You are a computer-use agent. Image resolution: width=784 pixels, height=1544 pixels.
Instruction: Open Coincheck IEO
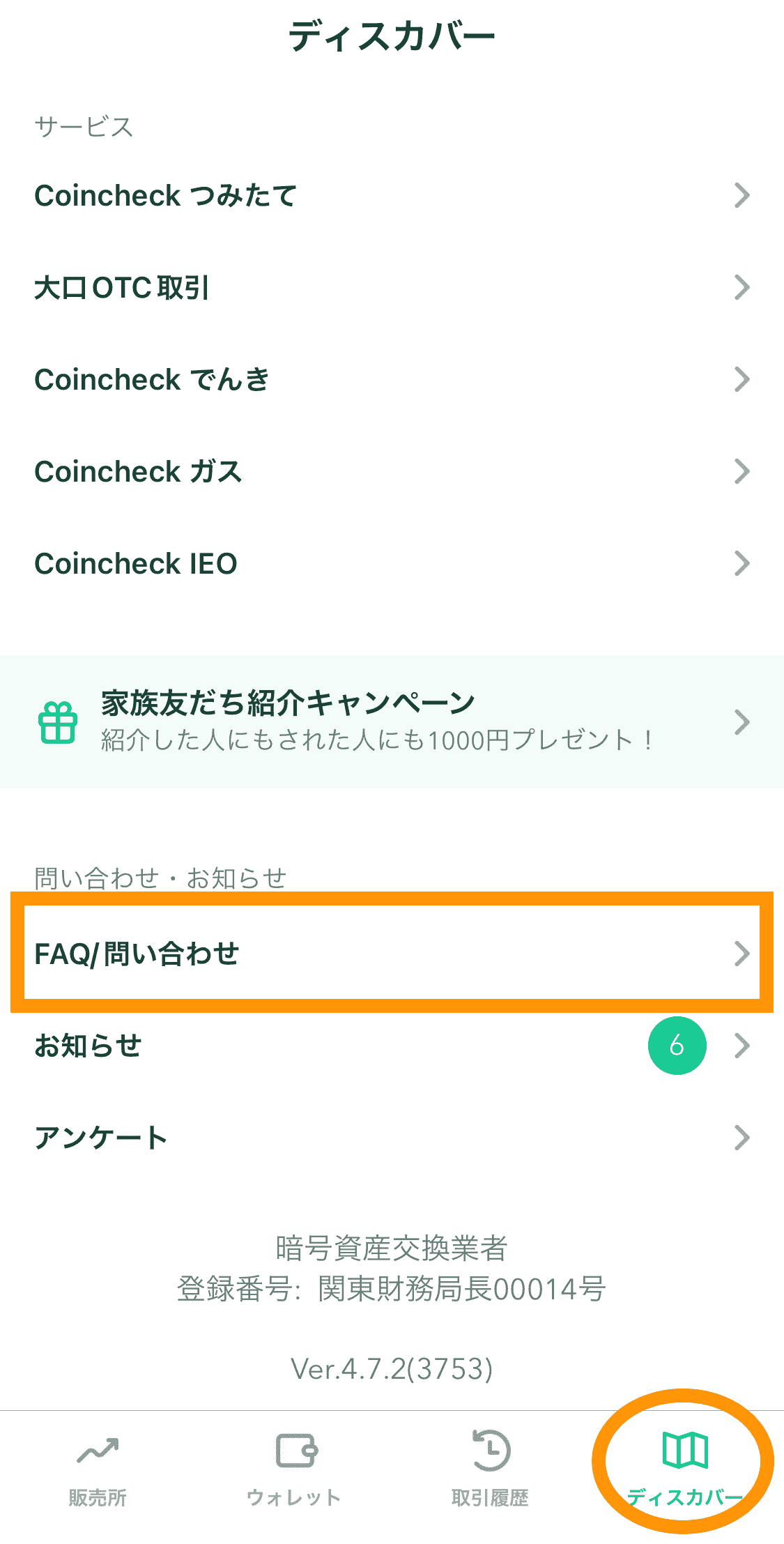click(392, 564)
